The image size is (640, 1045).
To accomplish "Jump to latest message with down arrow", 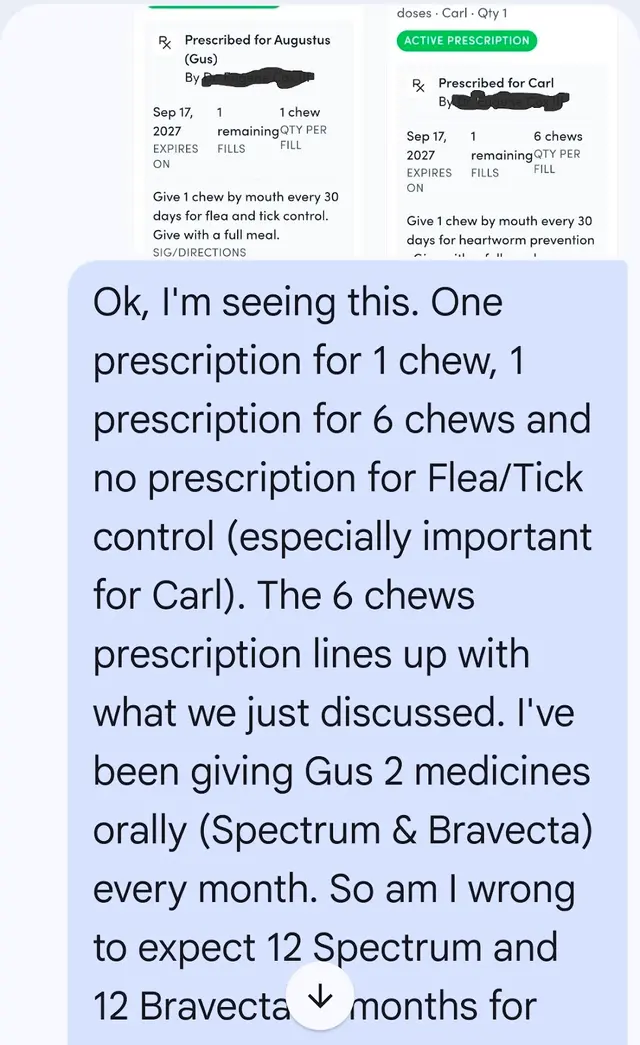I will 321,996.
